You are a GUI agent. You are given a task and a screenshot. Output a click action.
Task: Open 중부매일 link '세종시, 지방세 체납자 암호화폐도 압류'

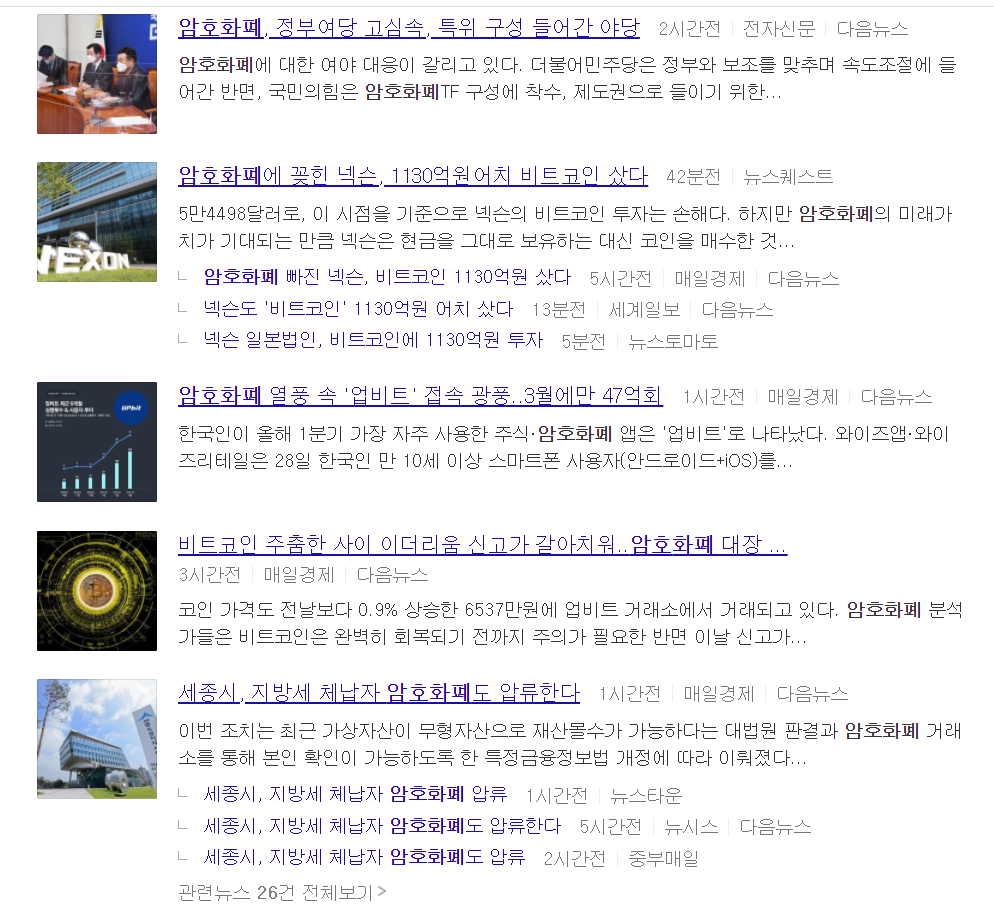(x=364, y=858)
